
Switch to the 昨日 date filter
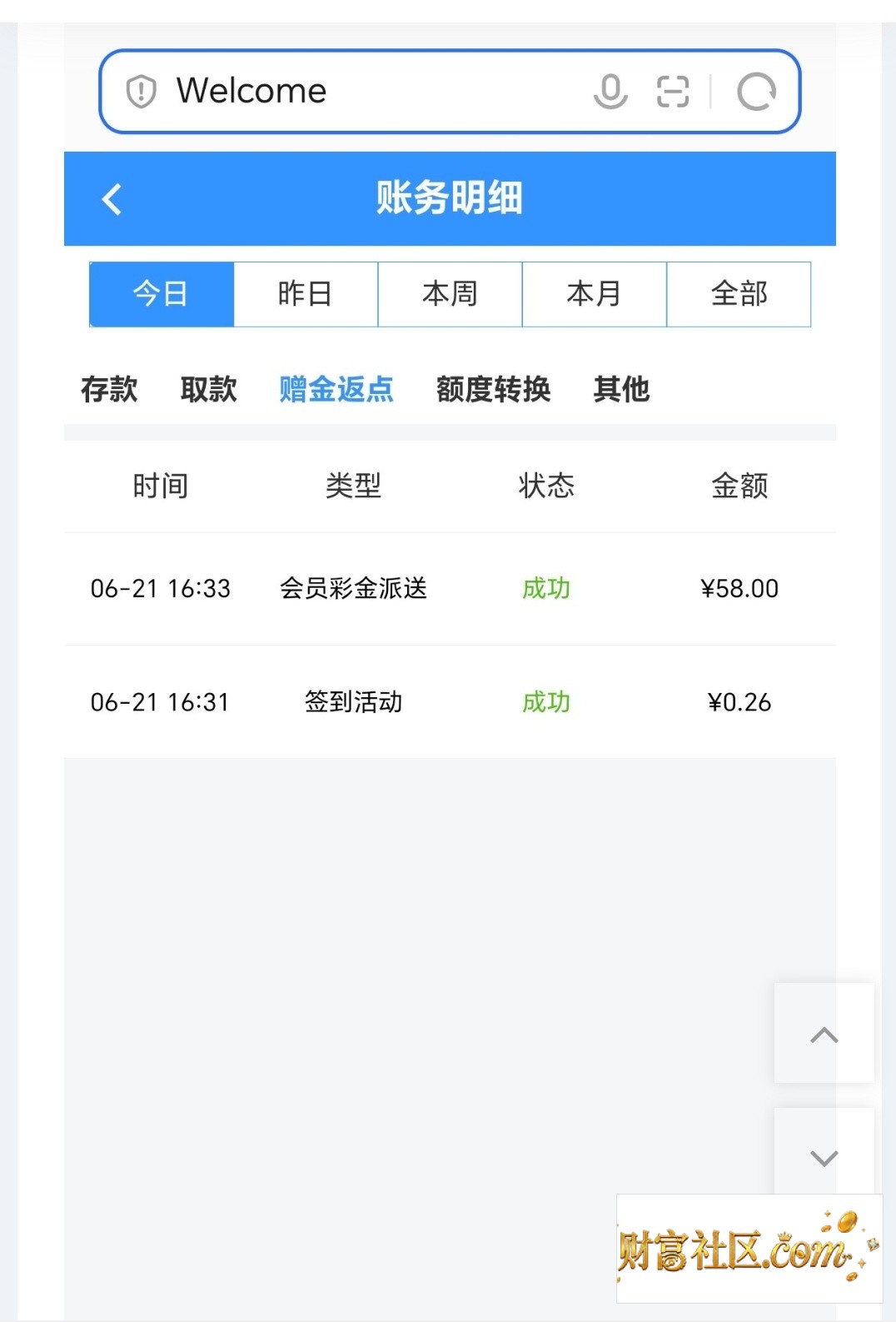coord(306,294)
